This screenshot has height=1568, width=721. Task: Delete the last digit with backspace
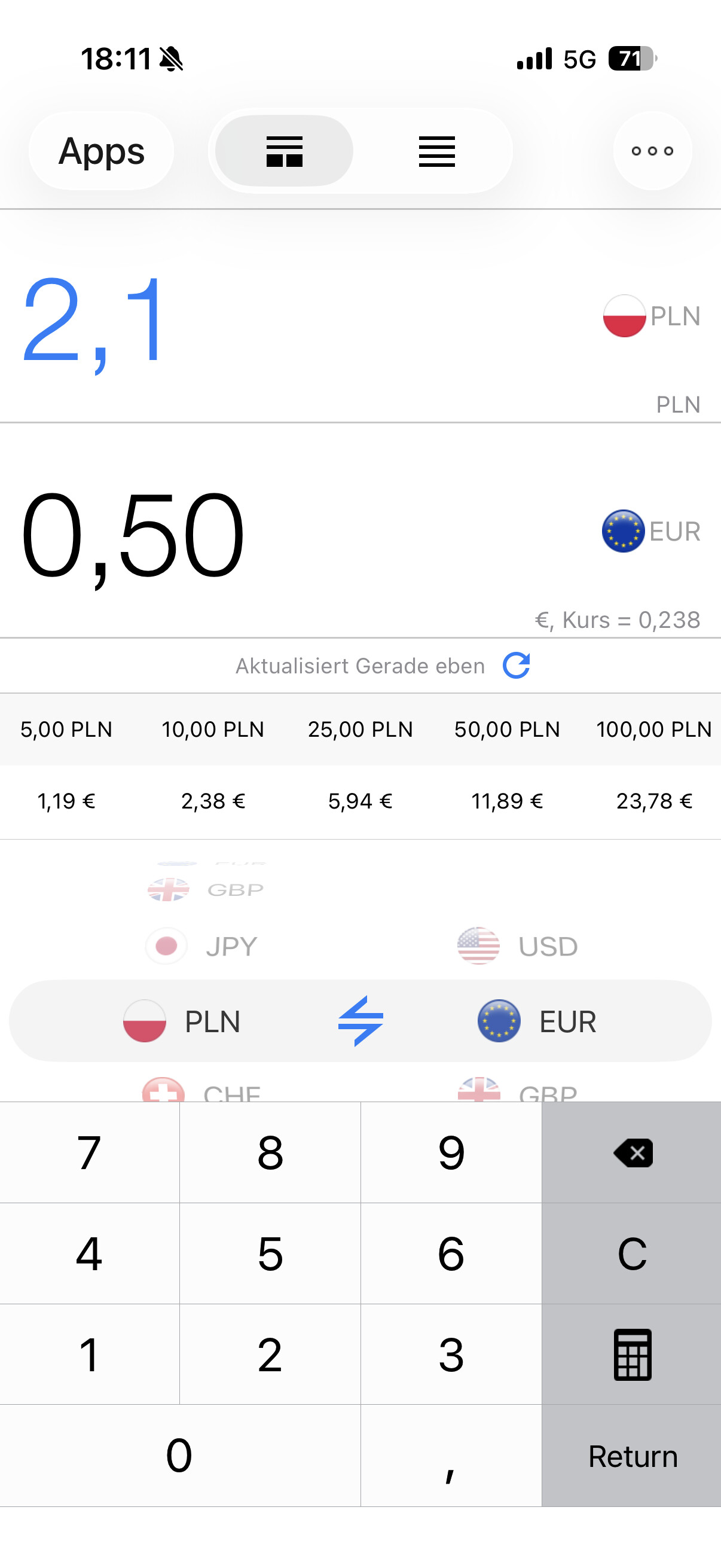click(x=632, y=1153)
